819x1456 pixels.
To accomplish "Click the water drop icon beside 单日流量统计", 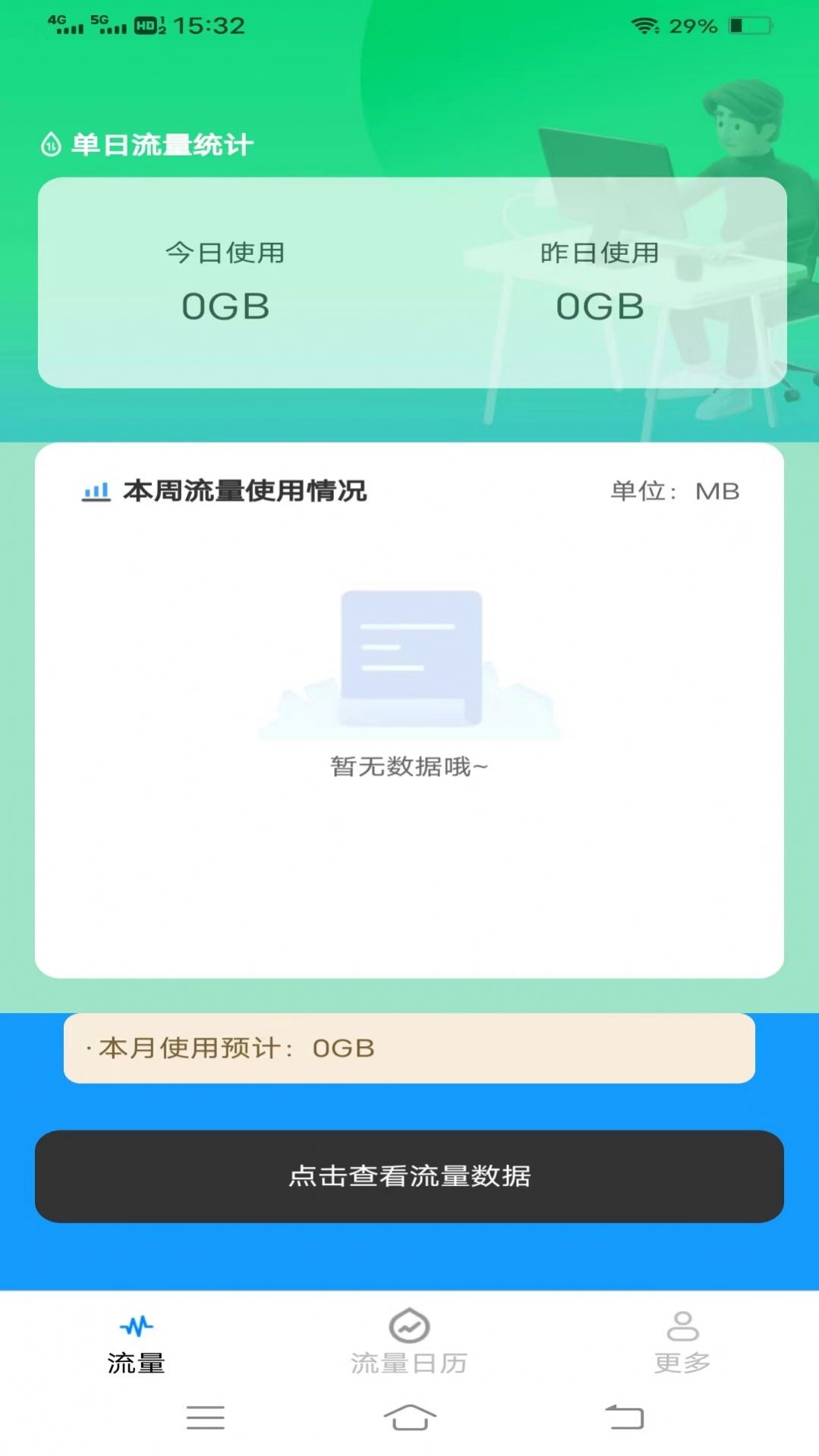I will (50, 144).
